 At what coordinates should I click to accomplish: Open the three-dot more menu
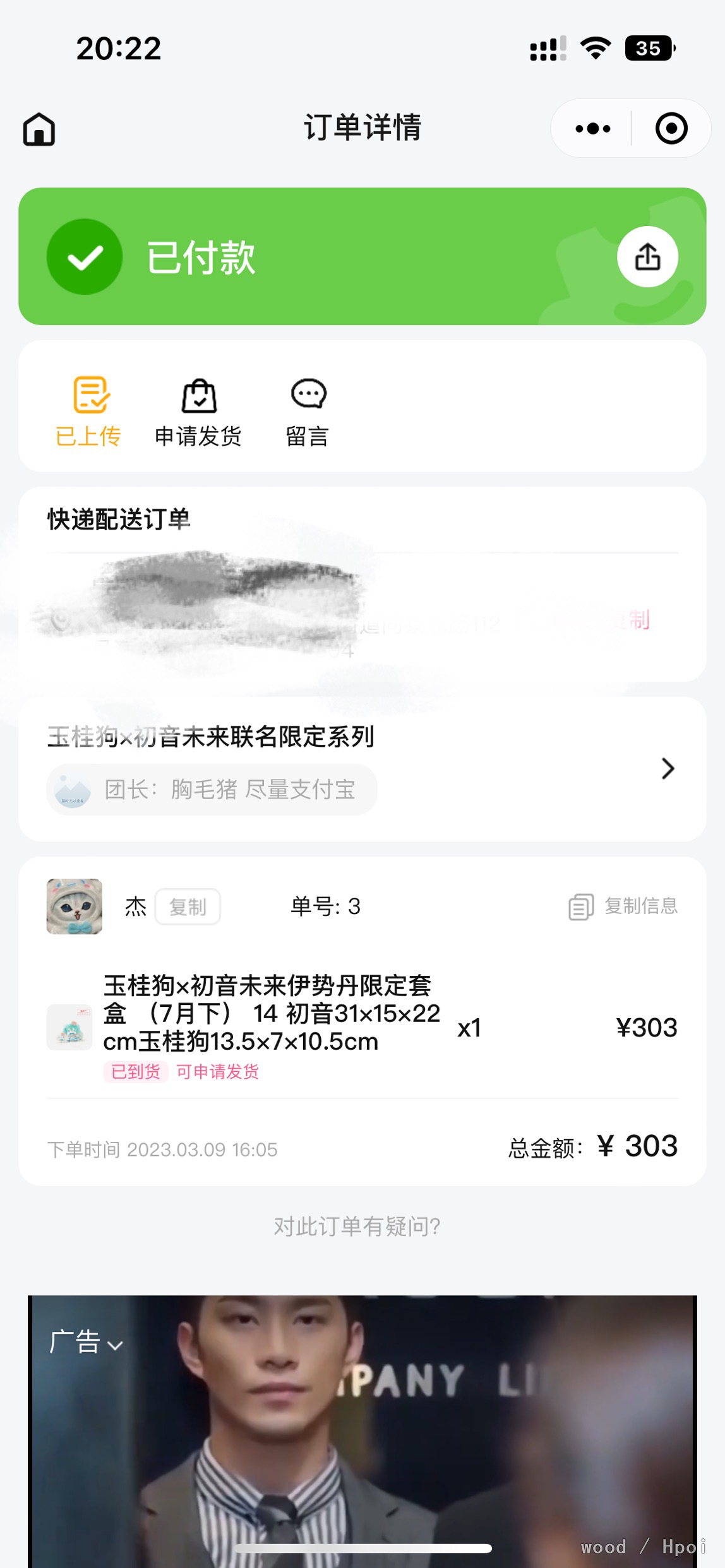592,129
